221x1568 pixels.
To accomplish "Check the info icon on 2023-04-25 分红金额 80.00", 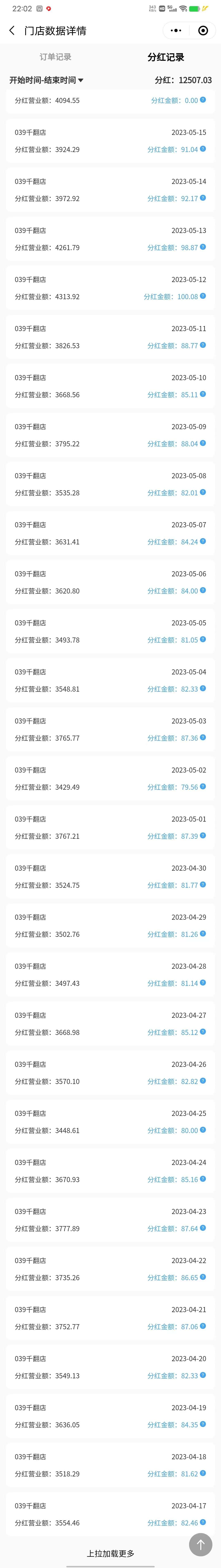I will 203,1130.
